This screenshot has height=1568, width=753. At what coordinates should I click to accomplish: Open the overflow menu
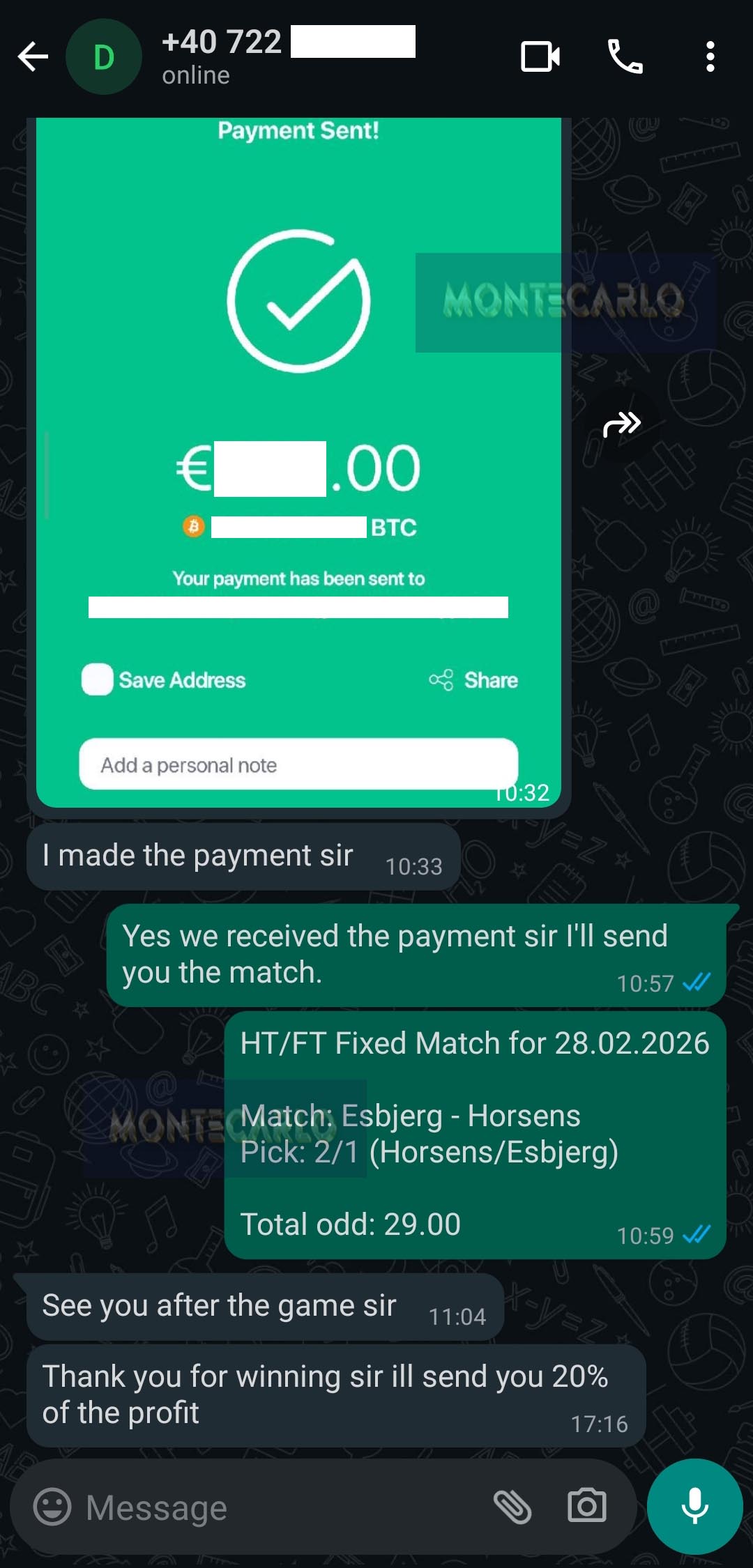[710, 57]
